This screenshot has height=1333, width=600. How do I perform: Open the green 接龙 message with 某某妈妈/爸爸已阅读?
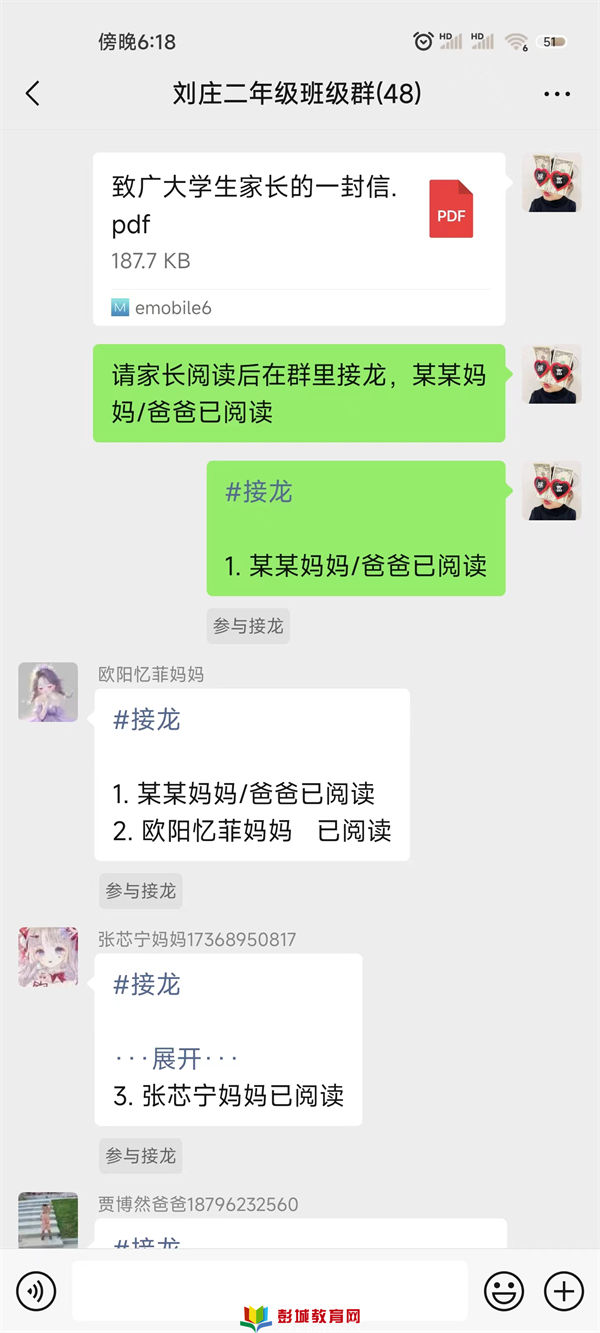tap(356, 528)
